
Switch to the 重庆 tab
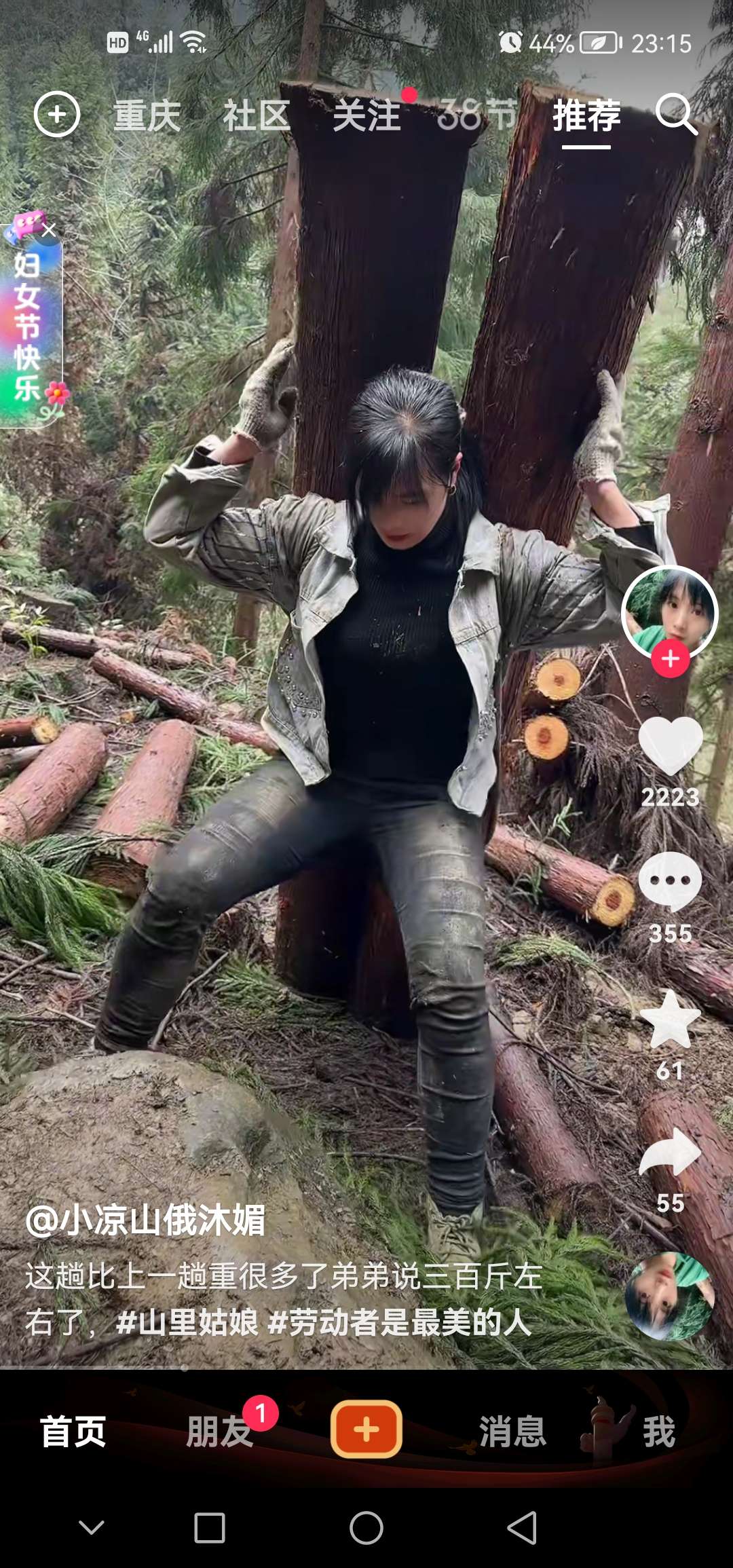147,115
